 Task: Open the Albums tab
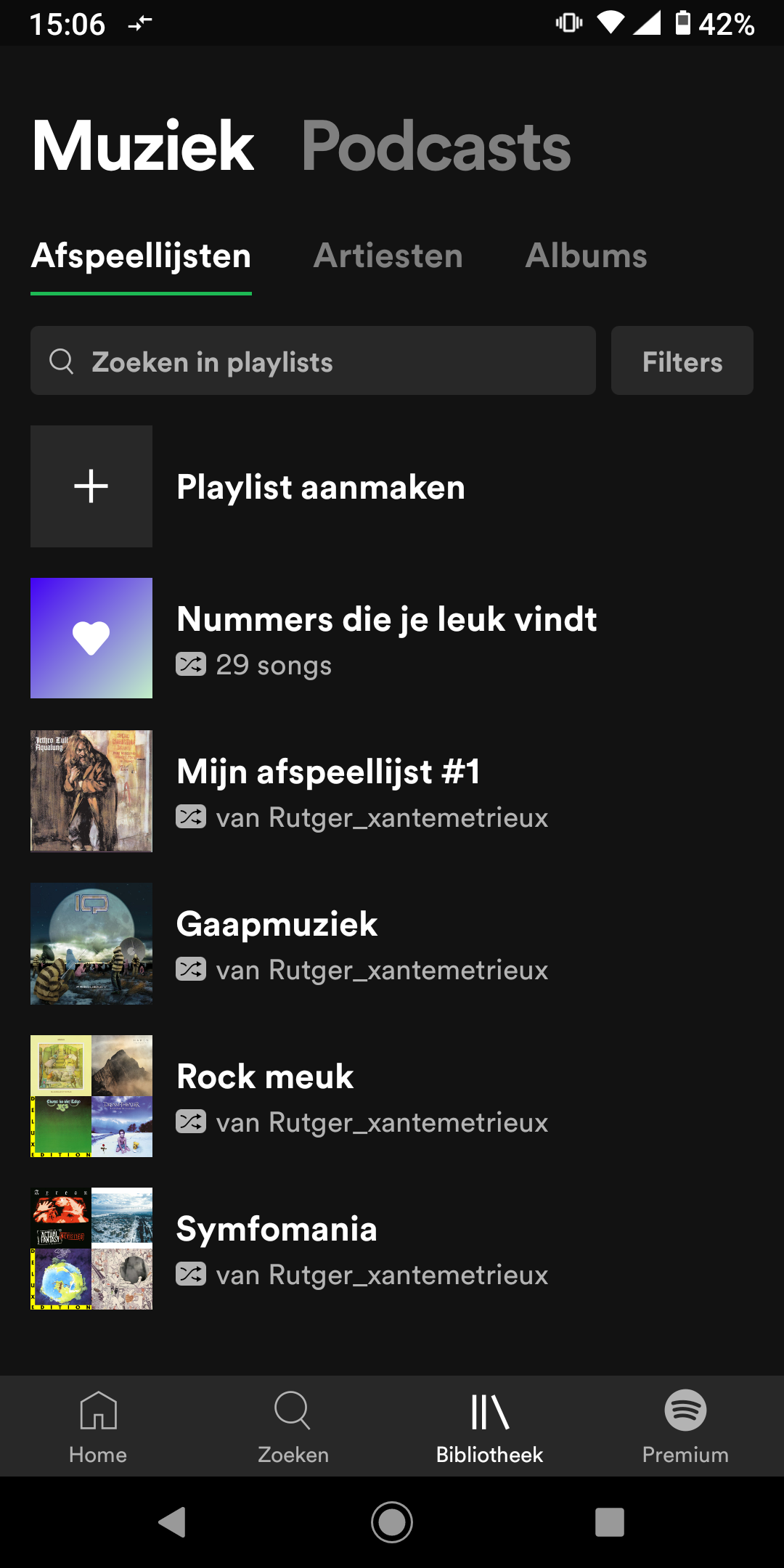point(587,256)
